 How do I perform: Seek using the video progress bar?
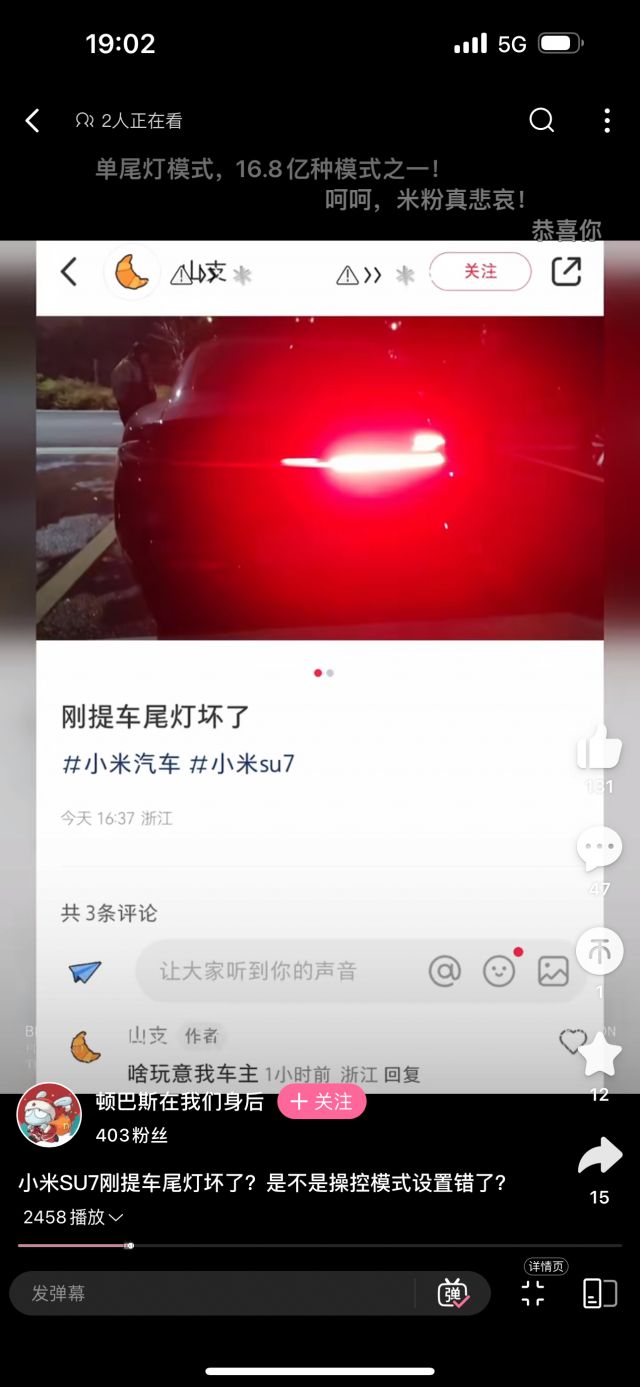pos(320,1245)
